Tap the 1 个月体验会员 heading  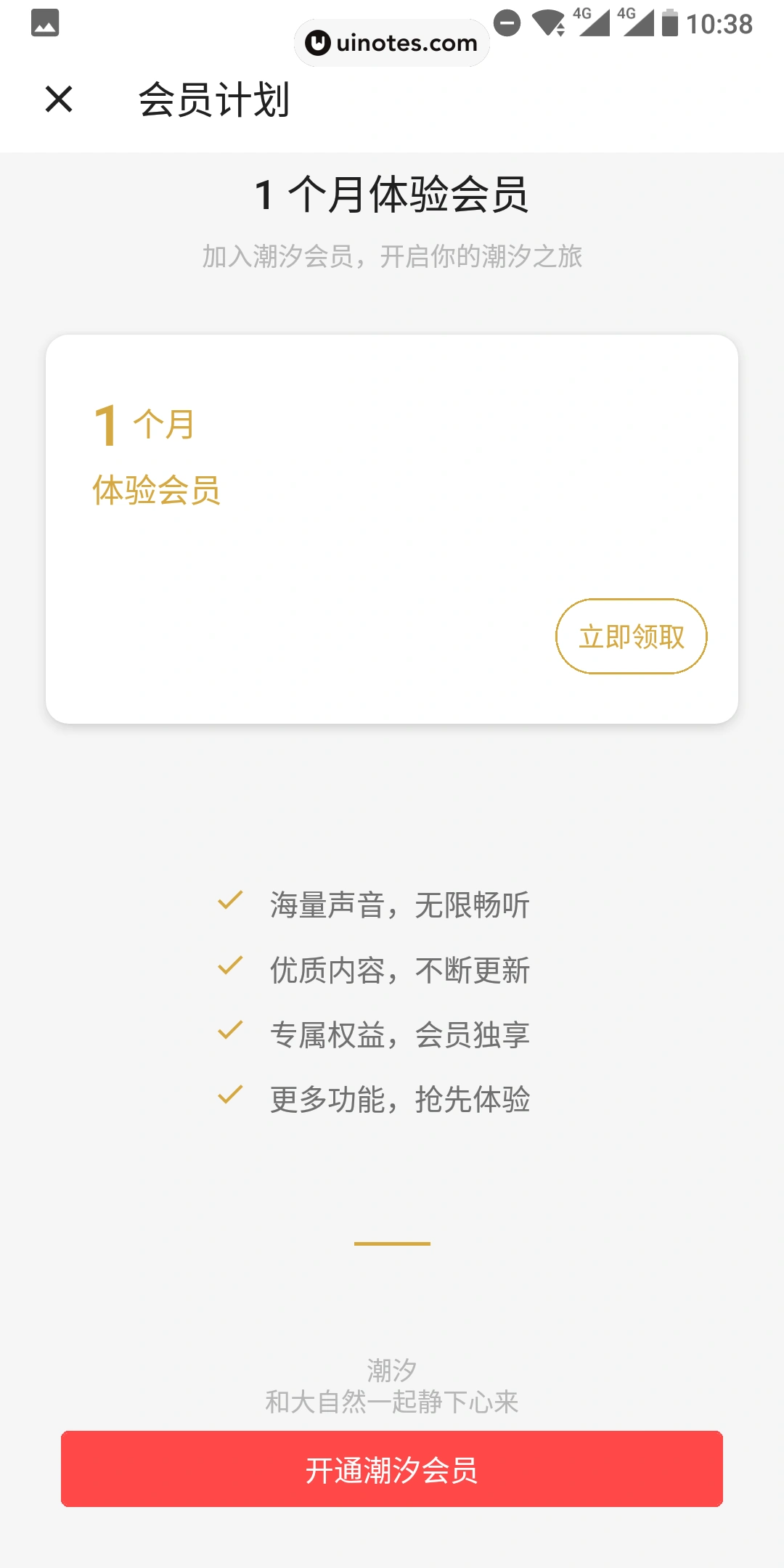click(392, 195)
